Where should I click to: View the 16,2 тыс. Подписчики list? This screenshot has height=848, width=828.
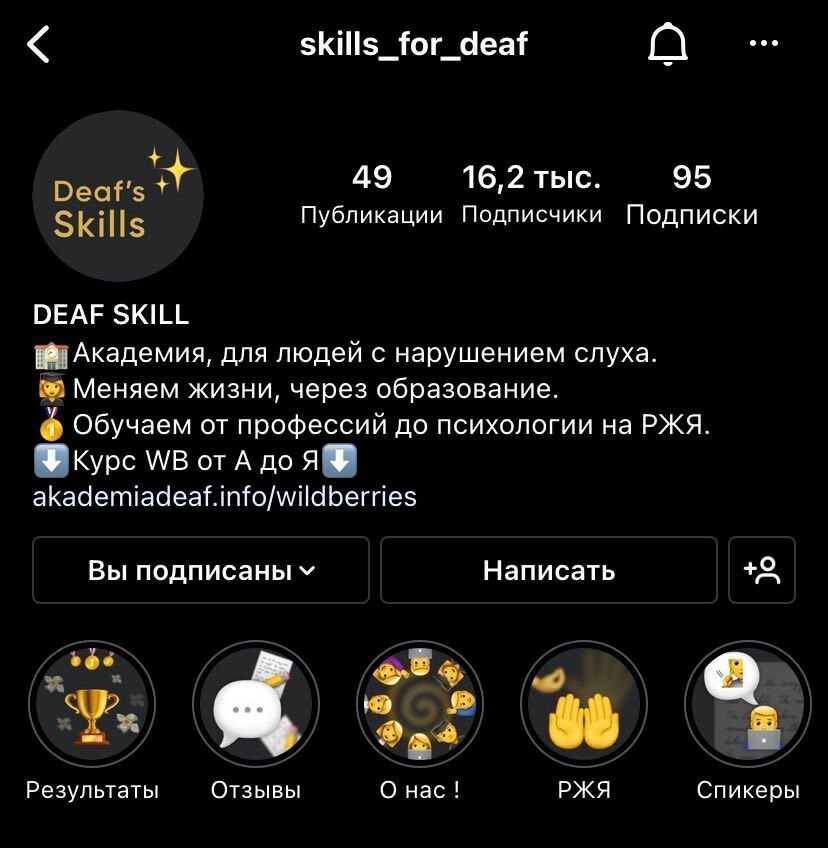532,194
